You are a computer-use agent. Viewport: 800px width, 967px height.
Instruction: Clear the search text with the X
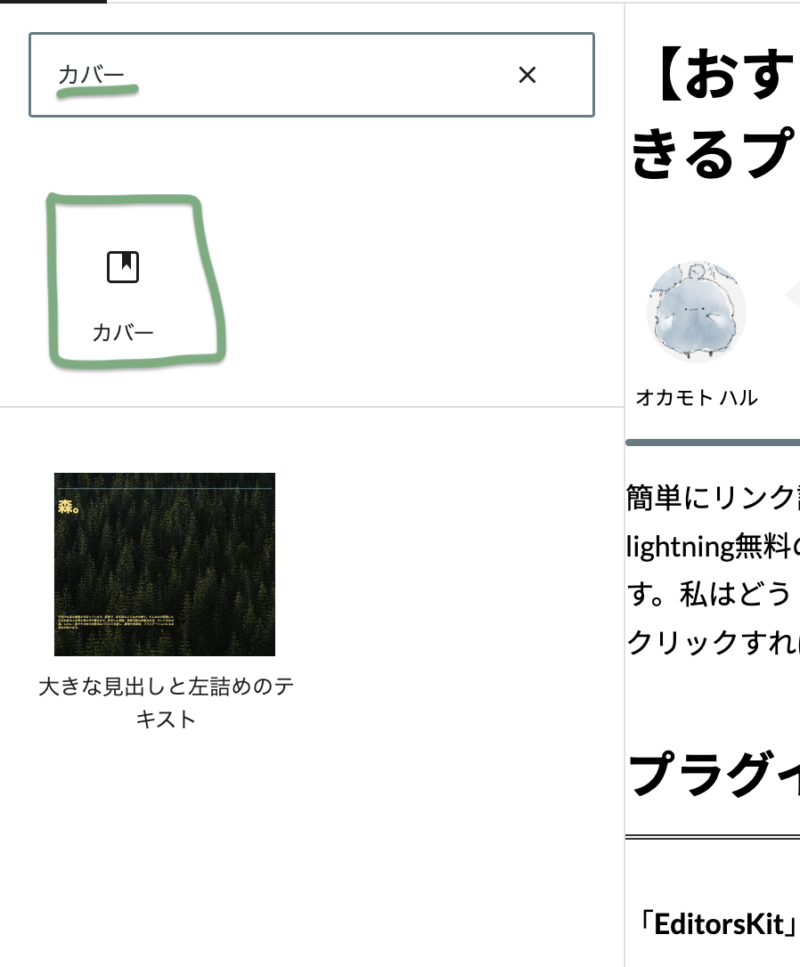[x=527, y=75]
